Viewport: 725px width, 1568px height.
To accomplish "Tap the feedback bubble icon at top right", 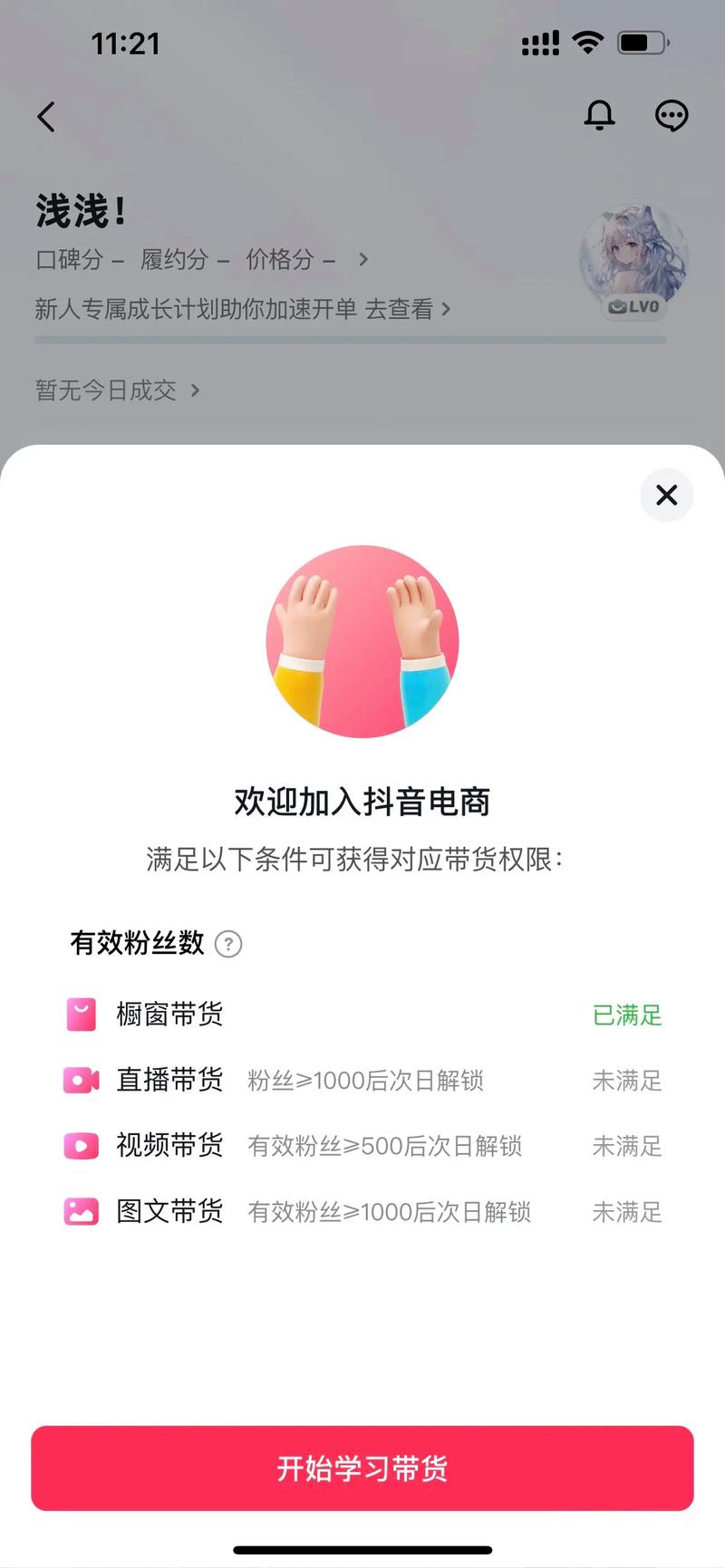I will 672,115.
